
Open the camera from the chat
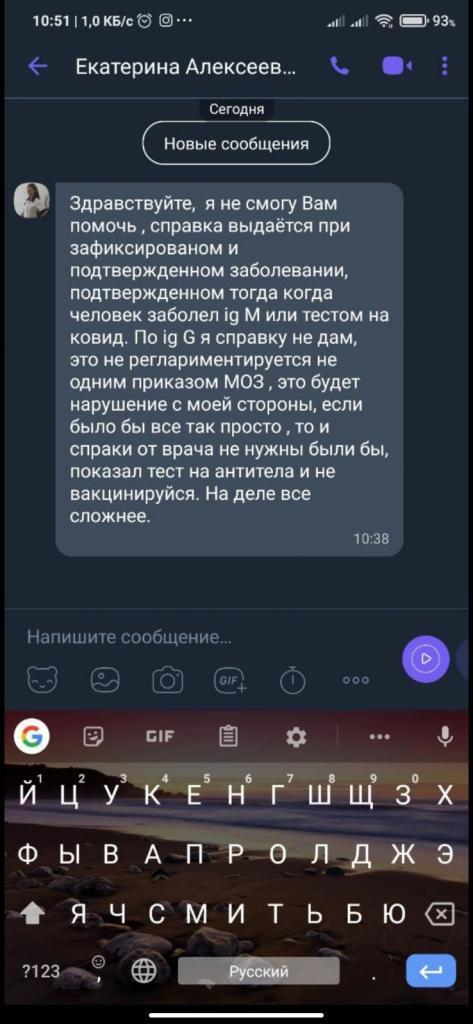pyautogui.click(x=168, y=680)
